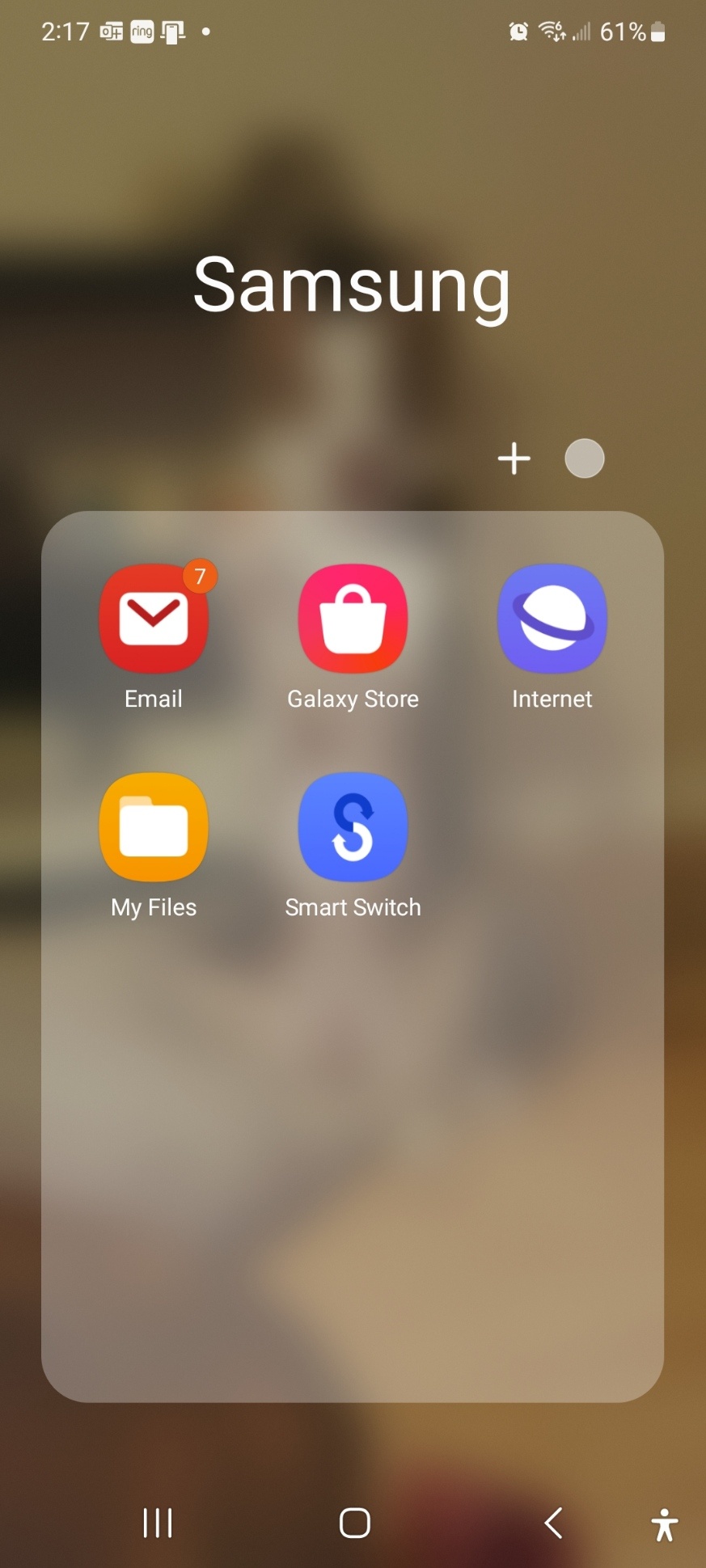Open the Email app

pyautogui.click(x=154, y=619)
